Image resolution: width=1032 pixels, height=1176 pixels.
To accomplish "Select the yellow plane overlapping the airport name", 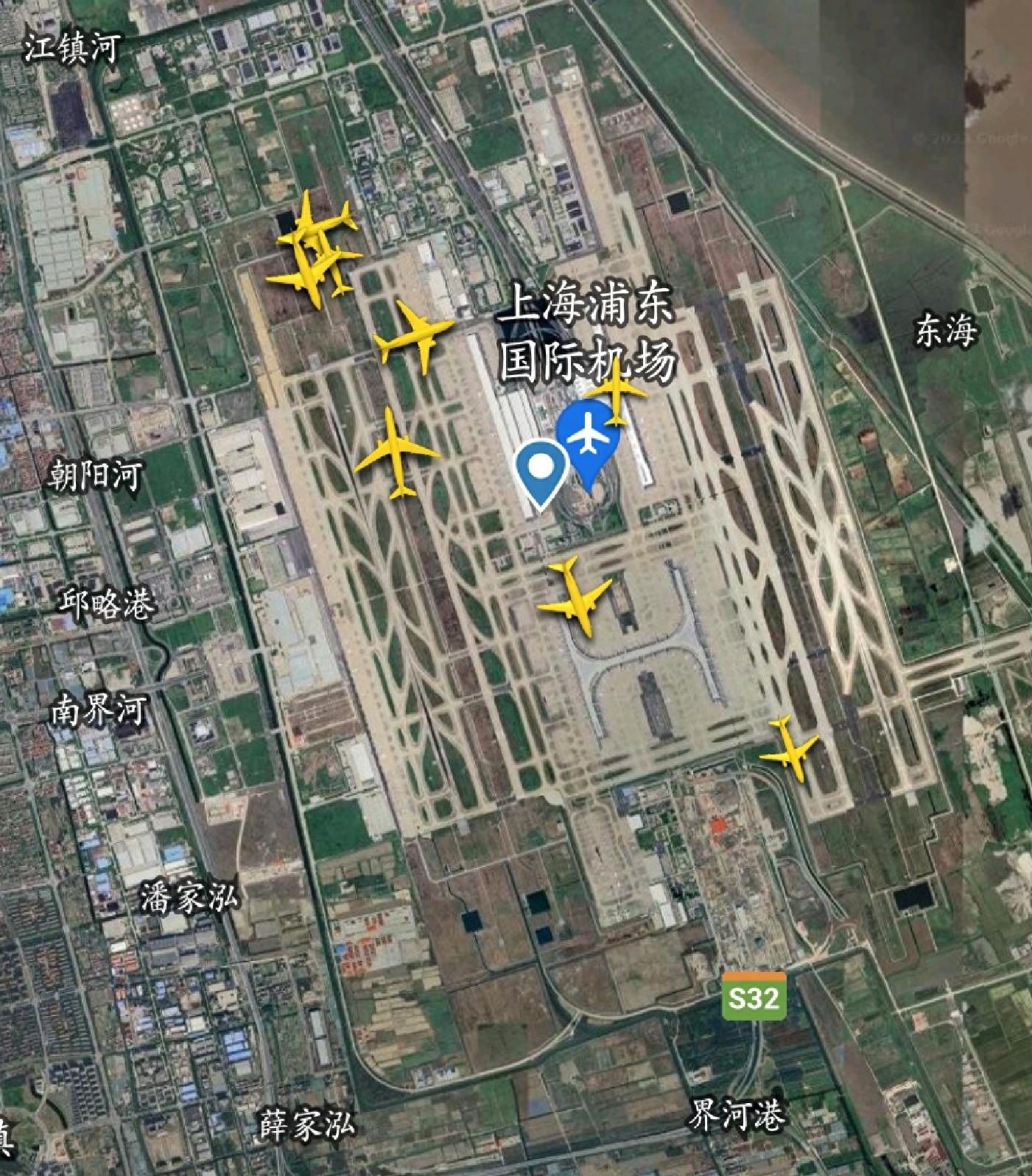I will pos(619,392).
